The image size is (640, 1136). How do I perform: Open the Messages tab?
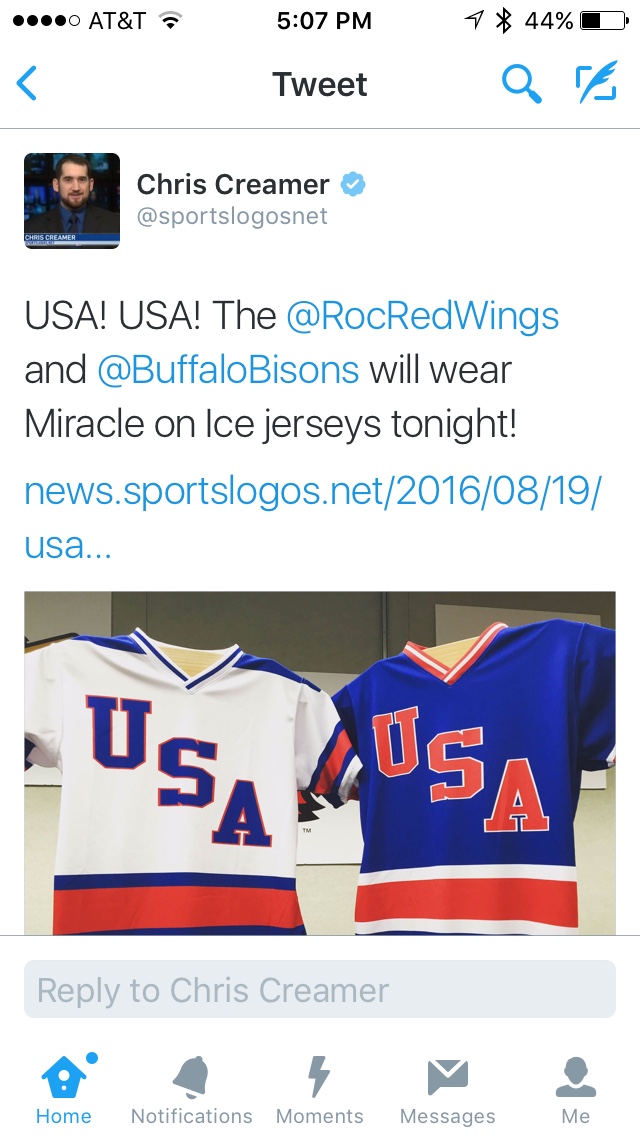[447, 1090]
